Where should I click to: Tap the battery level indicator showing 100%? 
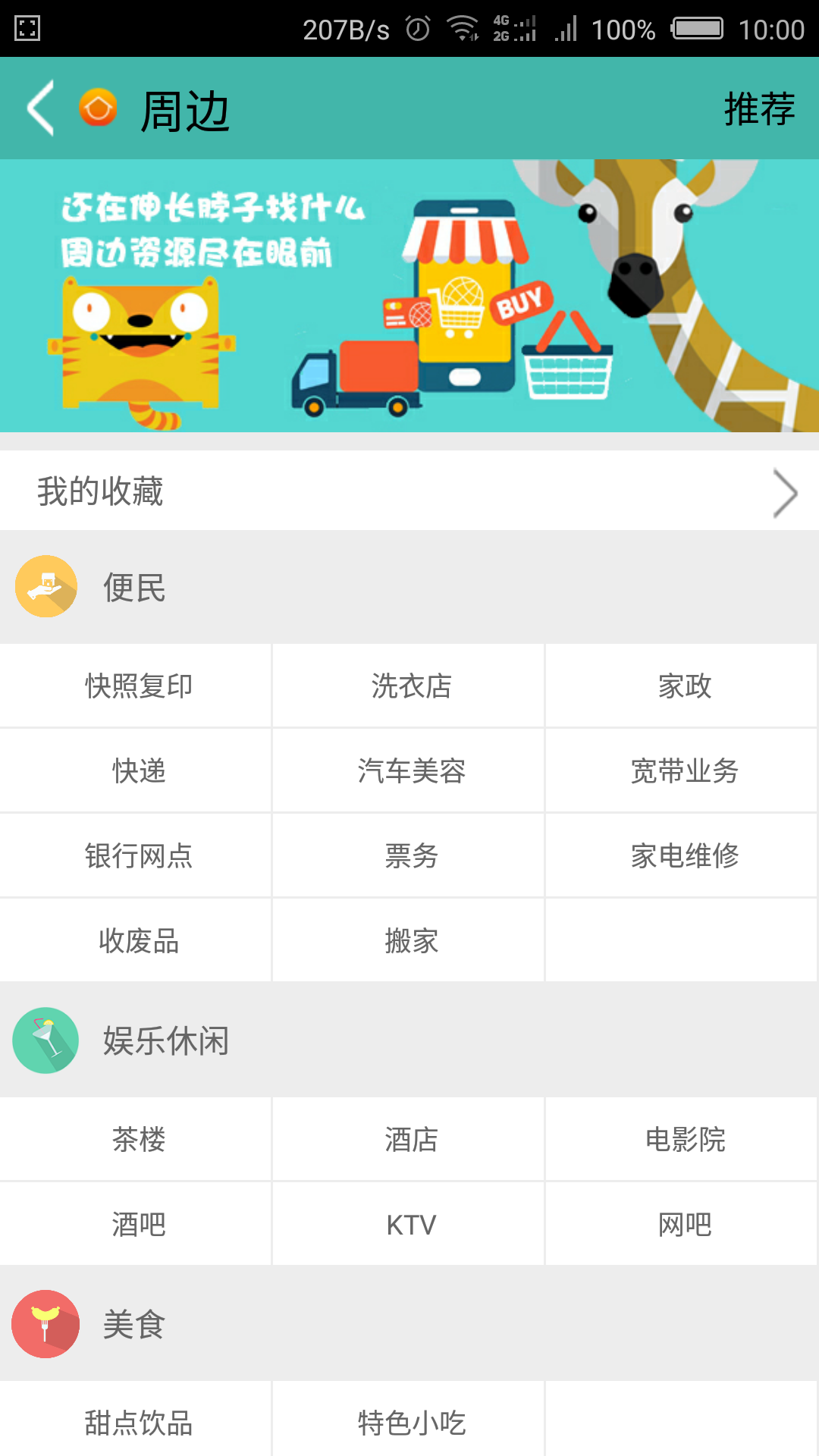(x=692, y=29)
